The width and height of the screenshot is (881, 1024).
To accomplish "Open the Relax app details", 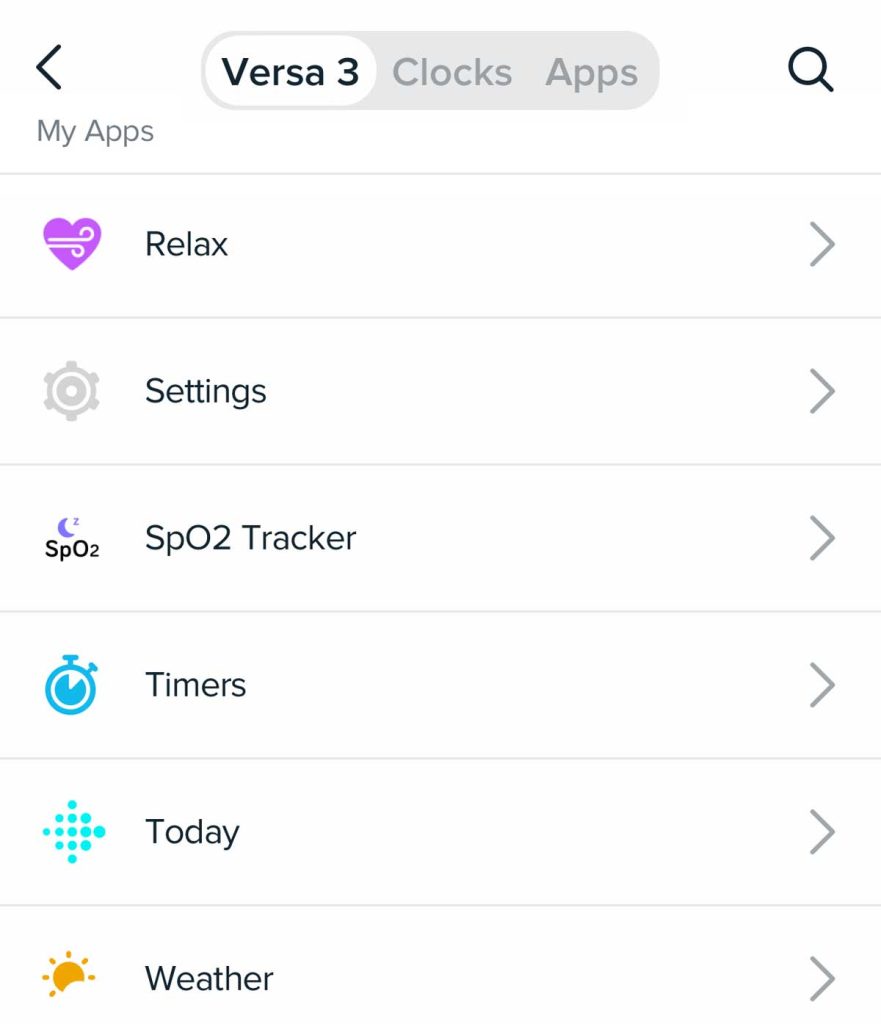I will click(440, 245).
